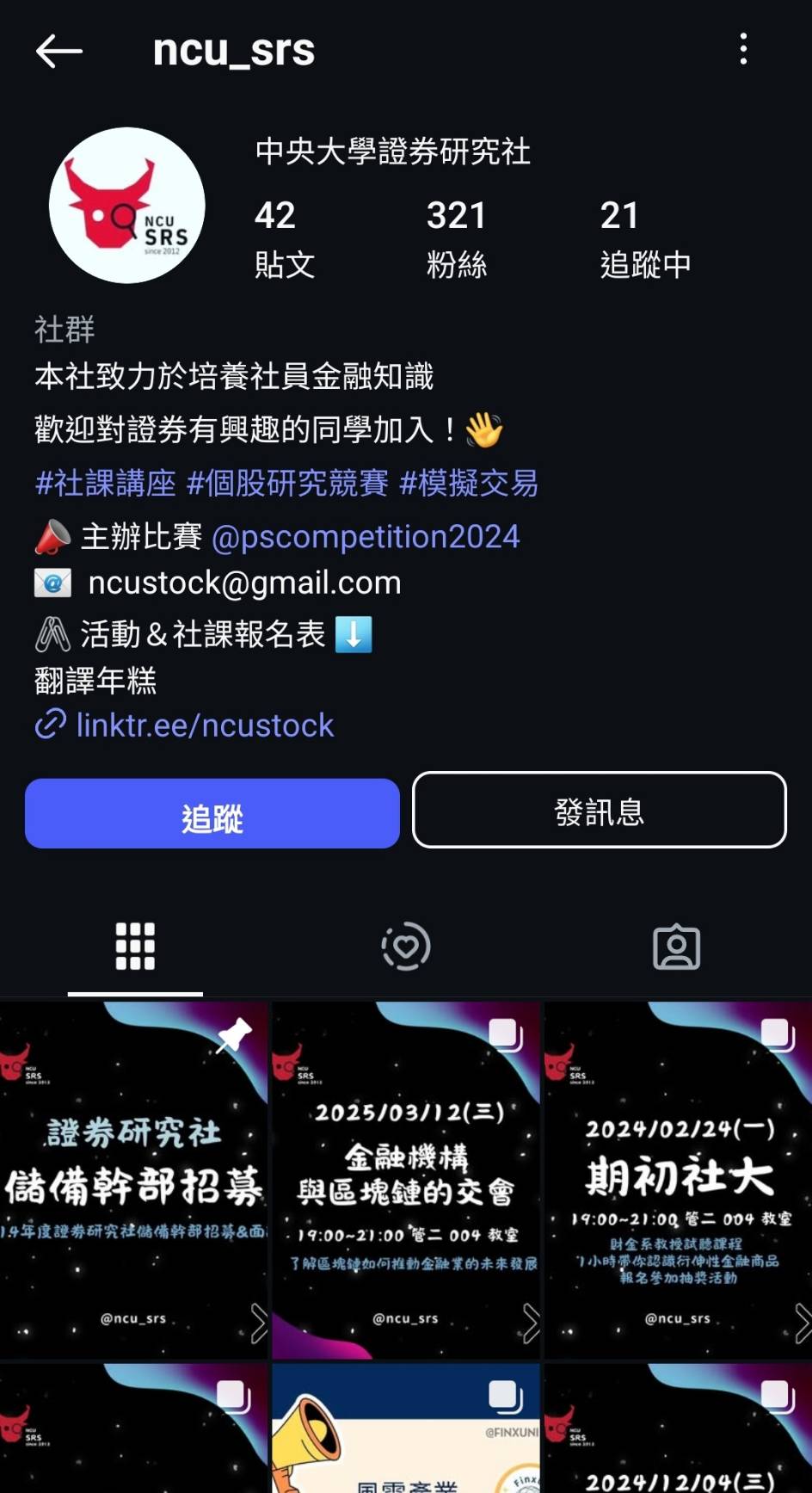Open the #模擬交易 hashtag
The width and height of the screenshot is (812, 1493).
469,485
